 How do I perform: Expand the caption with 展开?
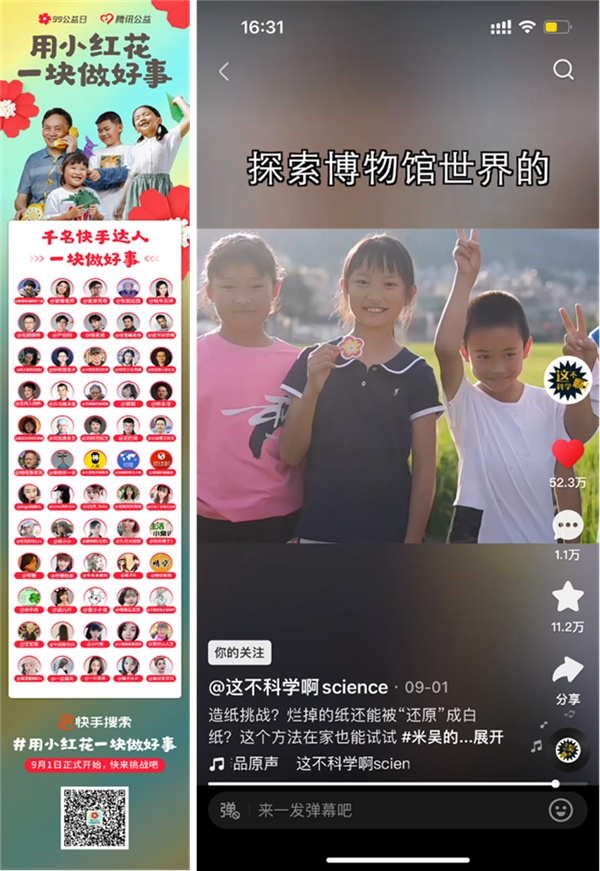click(487, 739)
